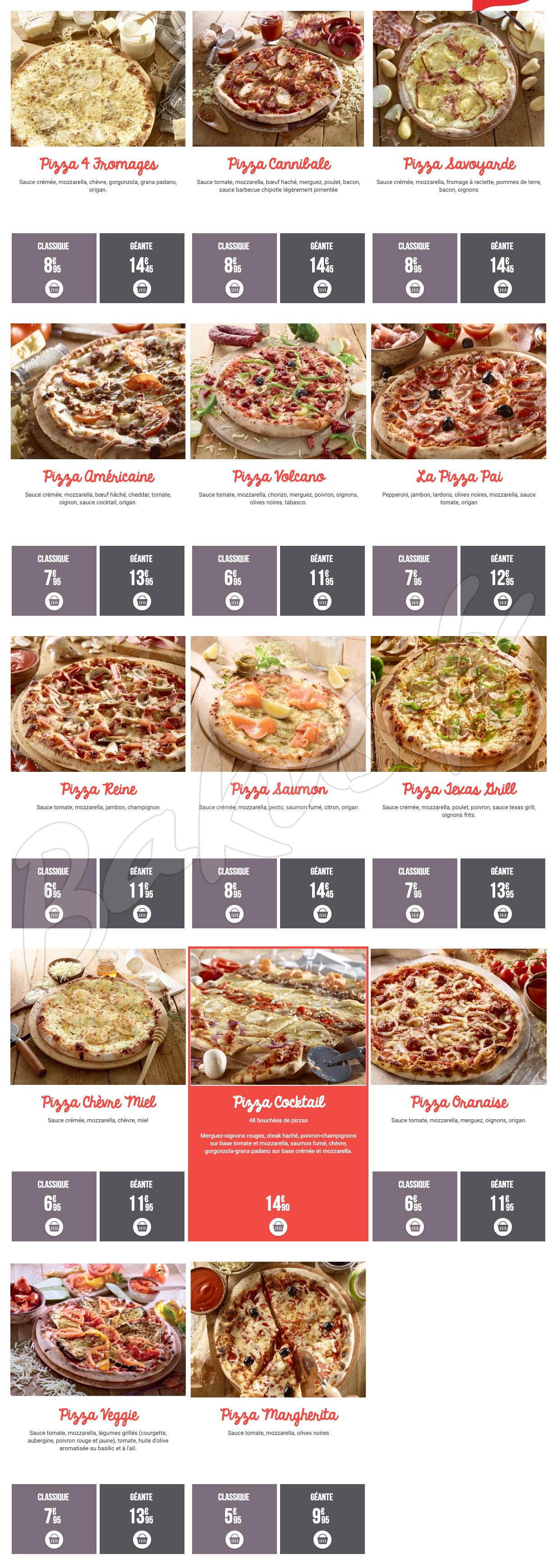Add classique Pizza Volcano to basket
Screen dimensions: 557x1568
(235, 600)
